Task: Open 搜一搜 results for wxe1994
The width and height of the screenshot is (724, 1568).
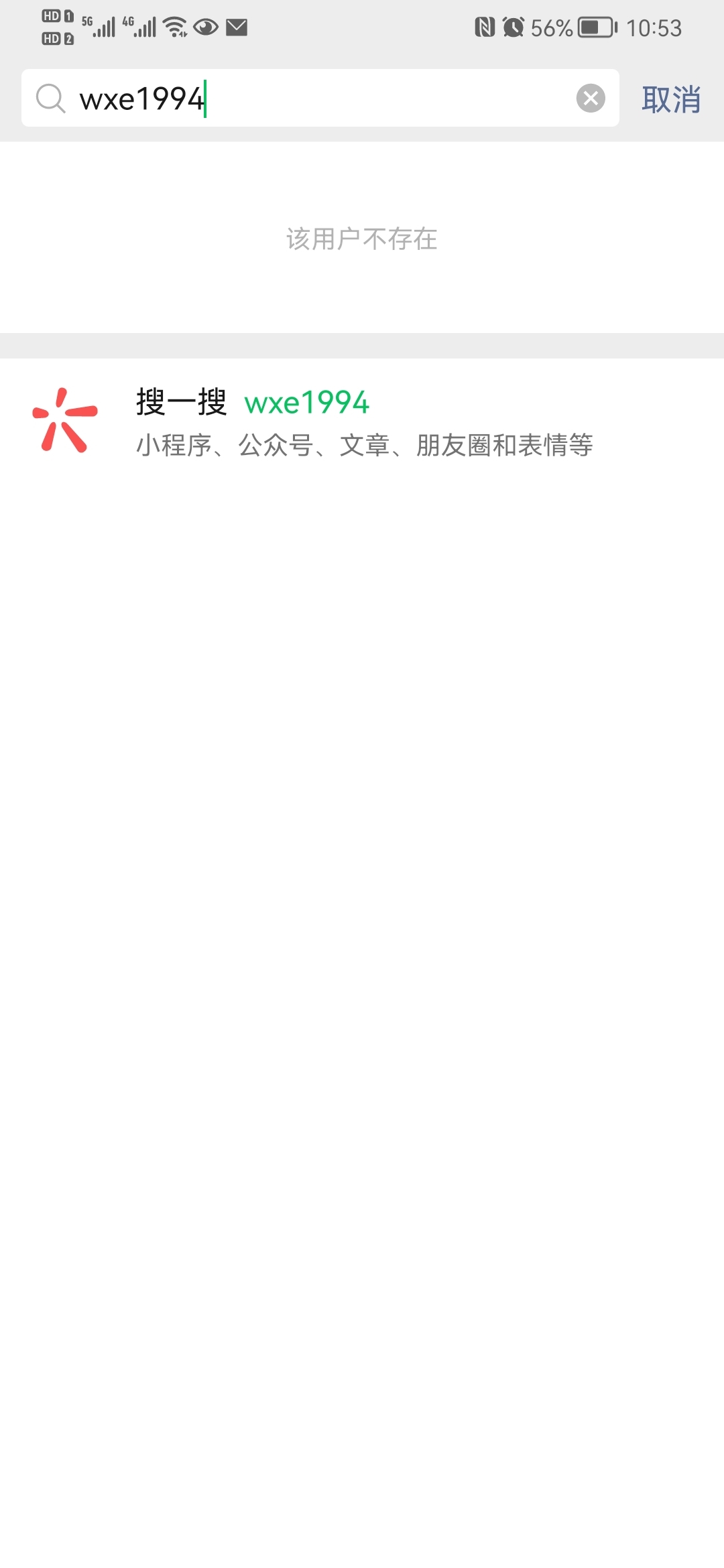Action: [362, 422]
